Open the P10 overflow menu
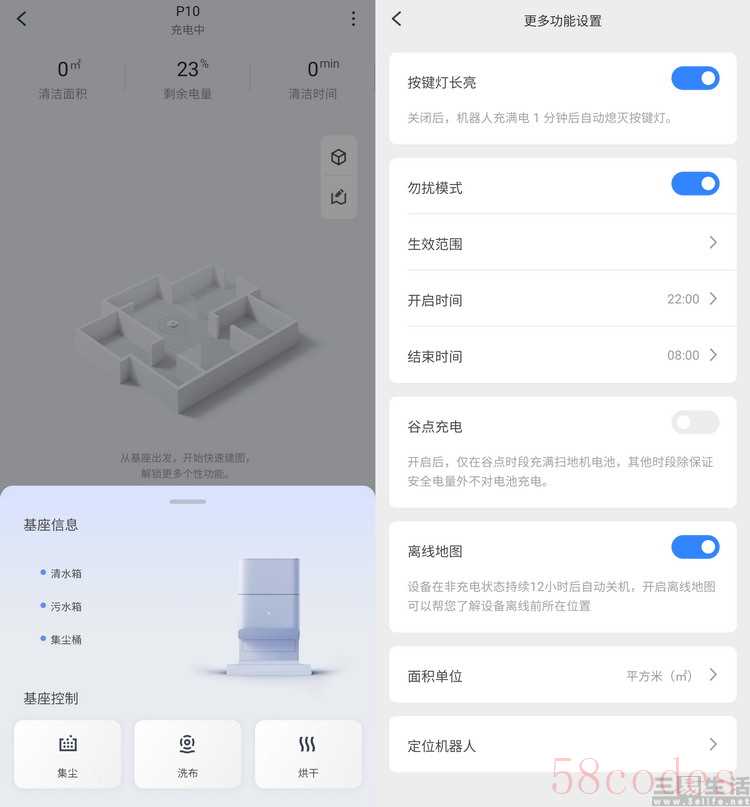The height and width of the screenshot is (807, 750). pos(353,19)
